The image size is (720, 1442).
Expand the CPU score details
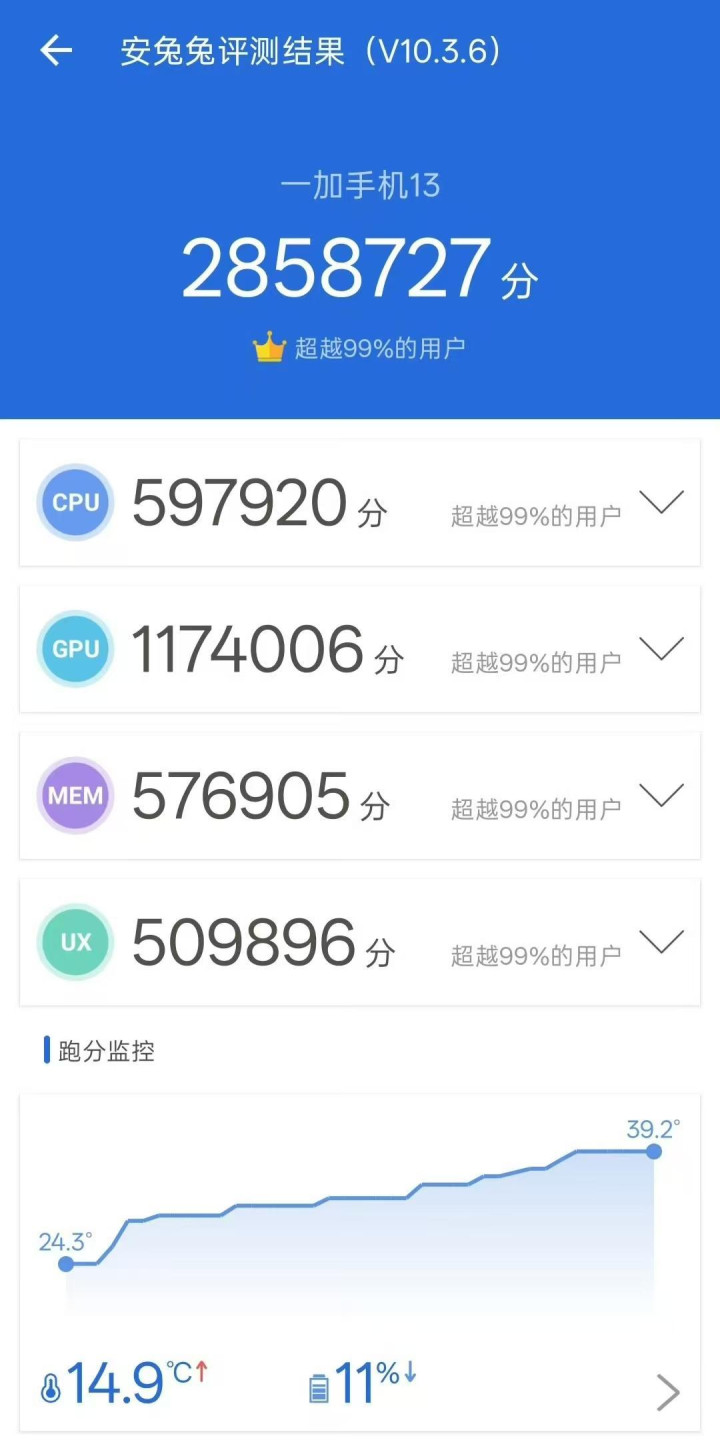tap(661, 502)
